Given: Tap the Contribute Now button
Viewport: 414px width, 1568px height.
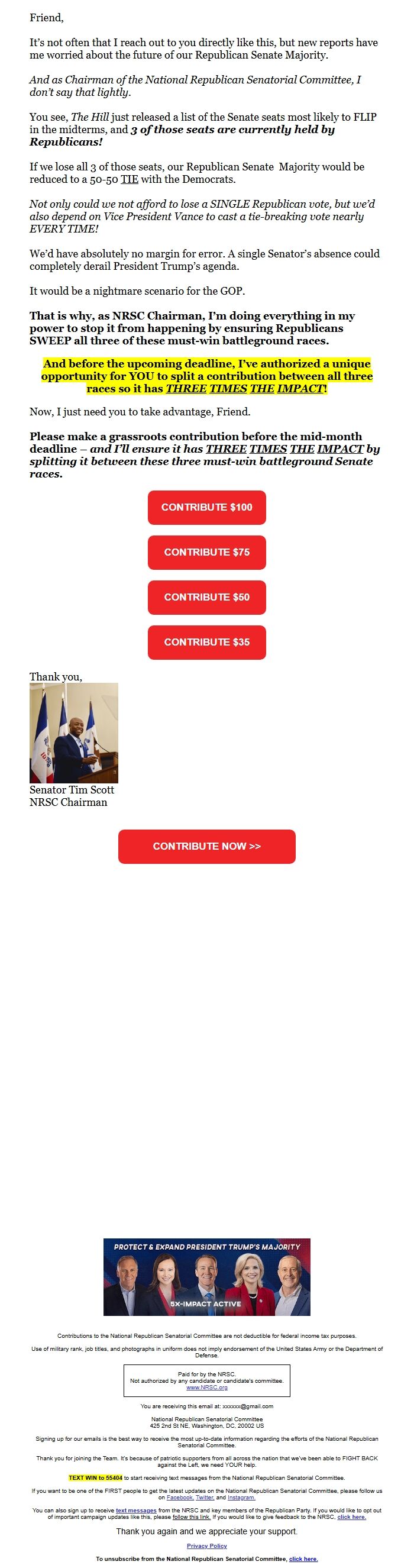Looking at the screenshot, I should pos(206,846).
